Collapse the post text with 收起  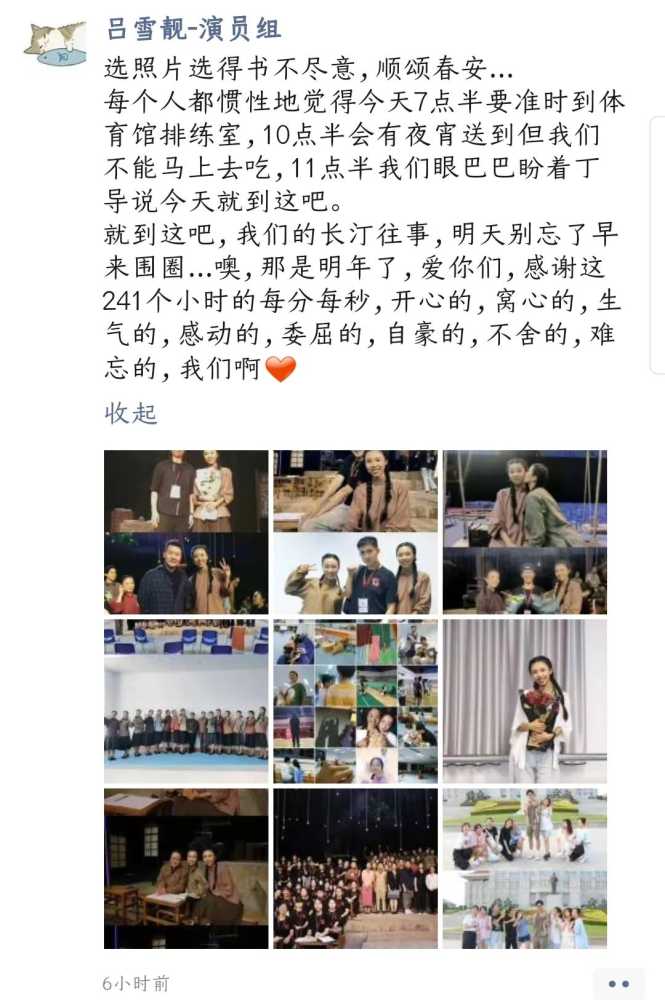coord(131,413)
